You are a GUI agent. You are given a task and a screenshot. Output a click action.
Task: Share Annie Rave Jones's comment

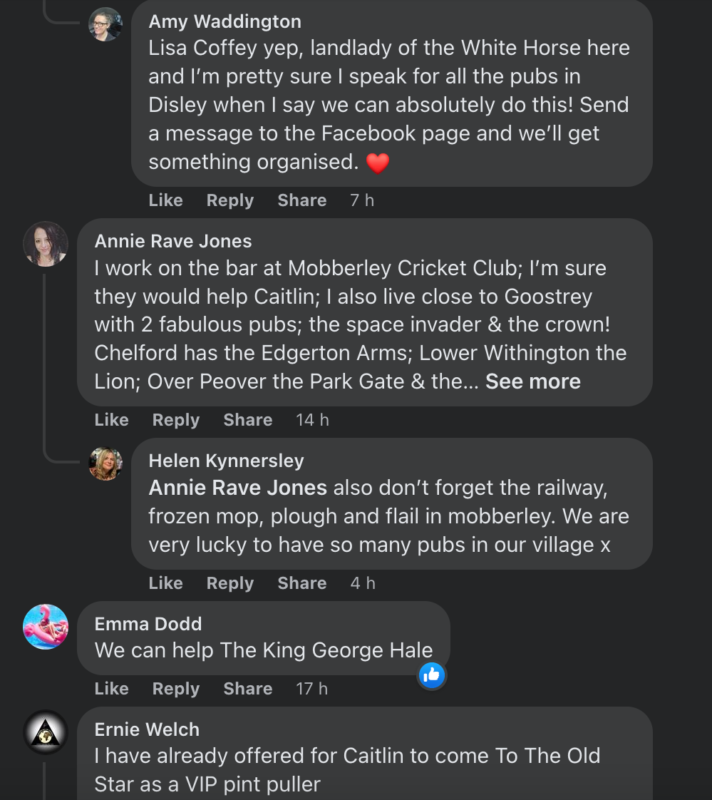click(x=248, y=420)
